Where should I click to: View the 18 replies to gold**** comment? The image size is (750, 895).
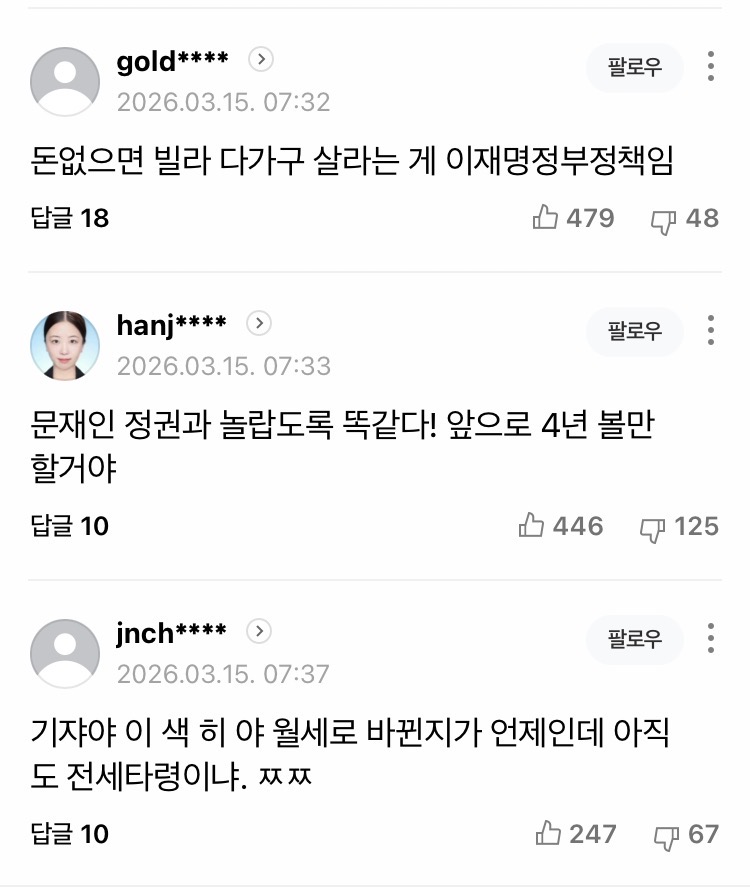point(70,218)
